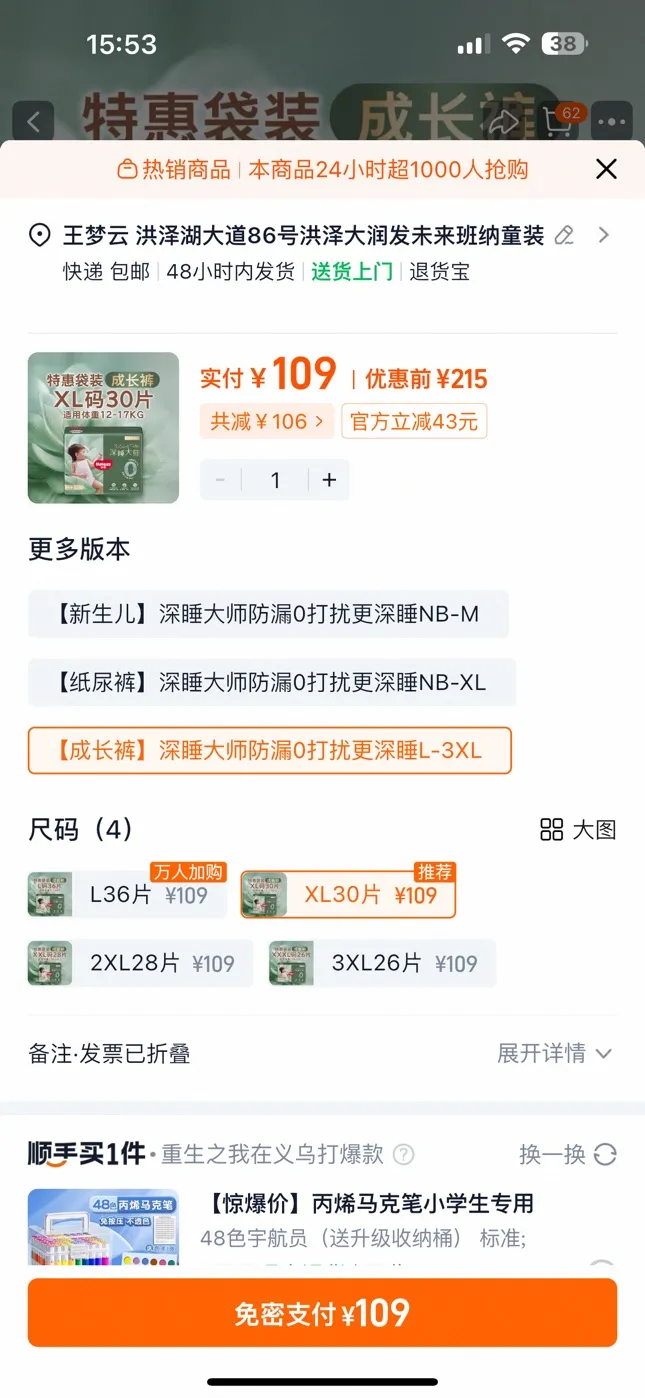Open the 共减¥106 discount details
This screenshot has height=1398, width=645.
(267, 421)
